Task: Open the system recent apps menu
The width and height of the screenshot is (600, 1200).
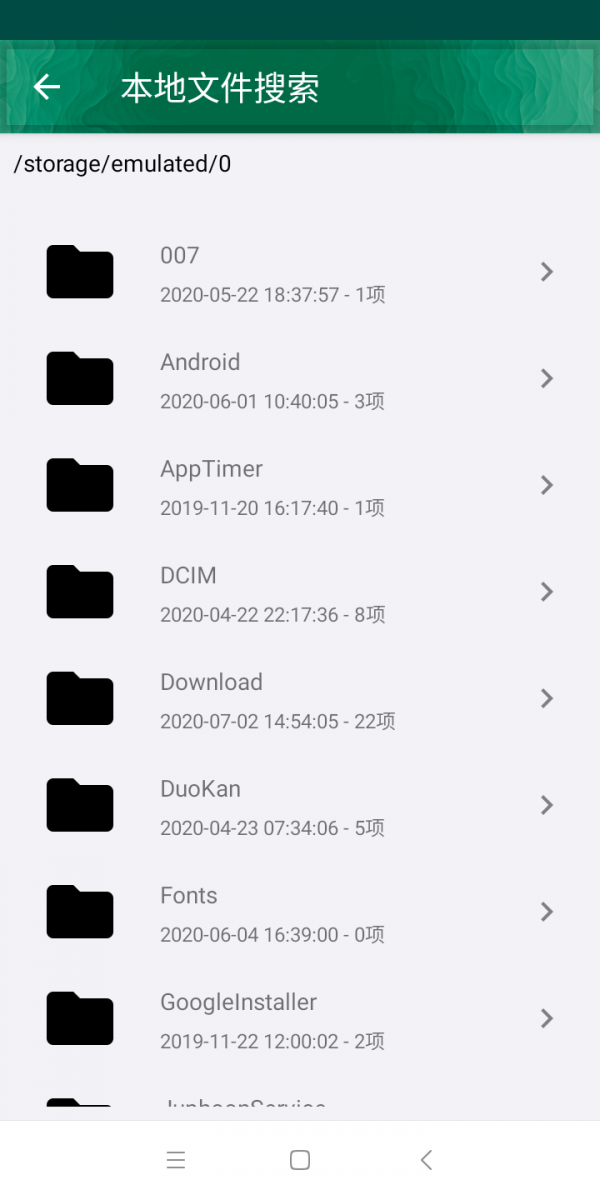Action: click(x=176, y=1160)
